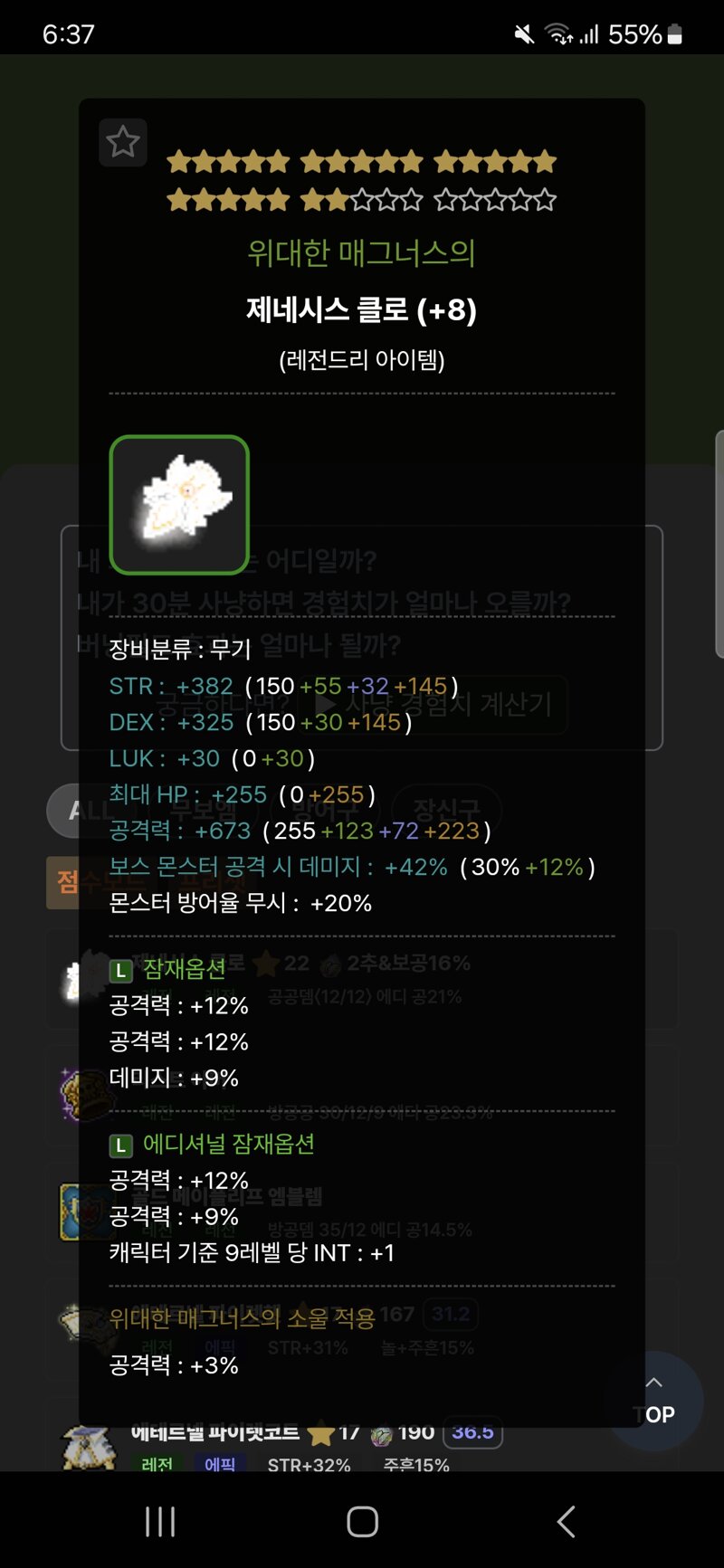Go to the home screen
Viewport: 724px width, 1568px height.
362,1522
